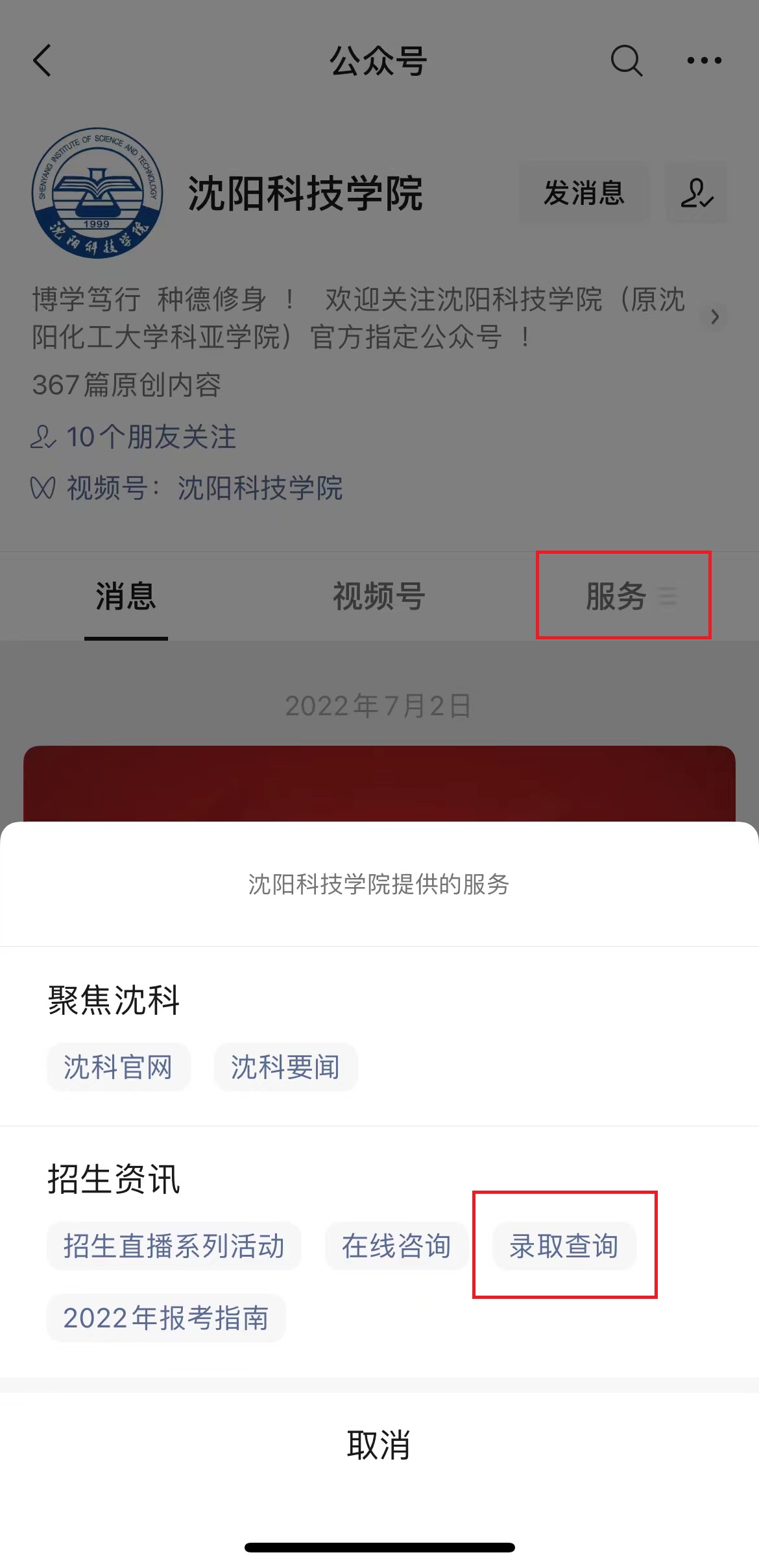
Task: Select the 沈科要闻 service chip
Action: tap(285, 1067)
